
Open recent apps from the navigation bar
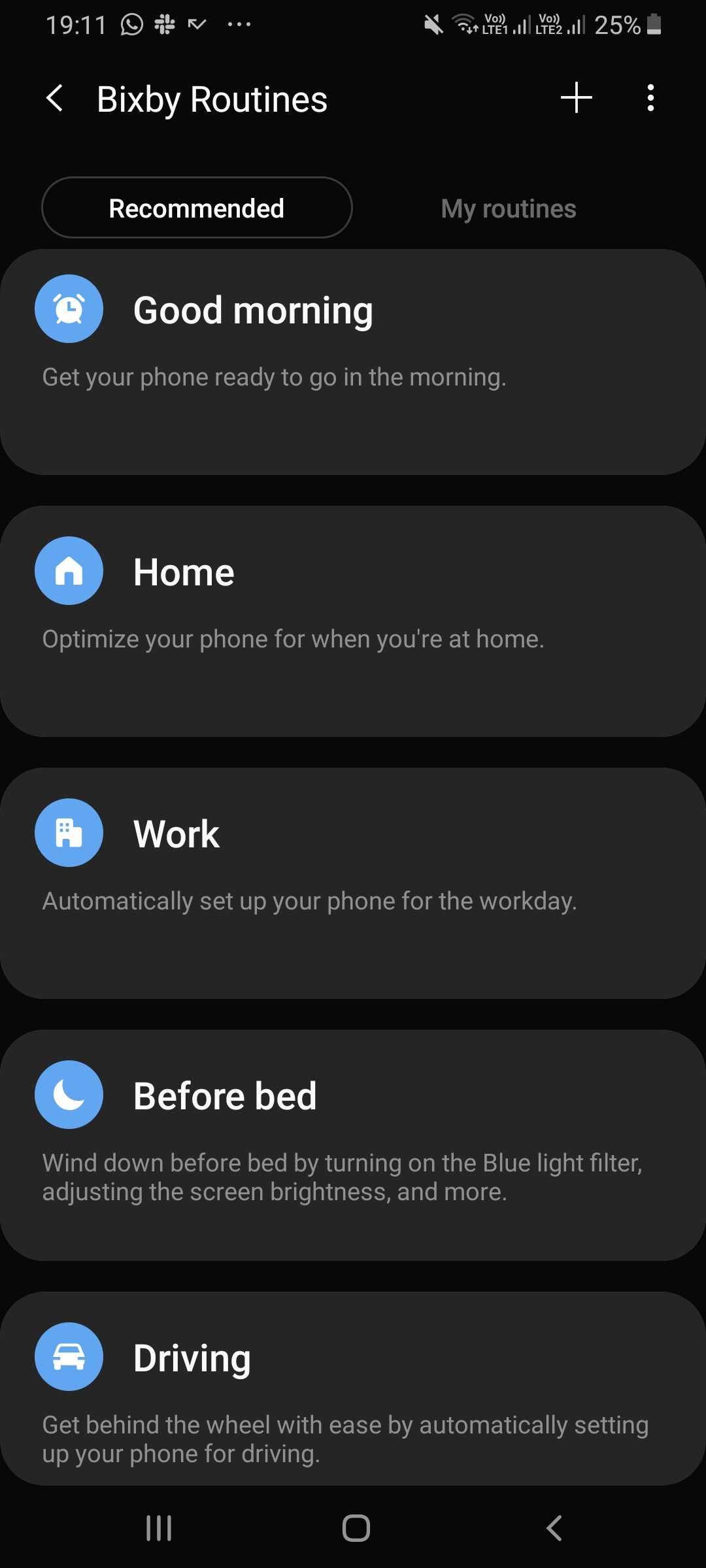pos(159,1528)
